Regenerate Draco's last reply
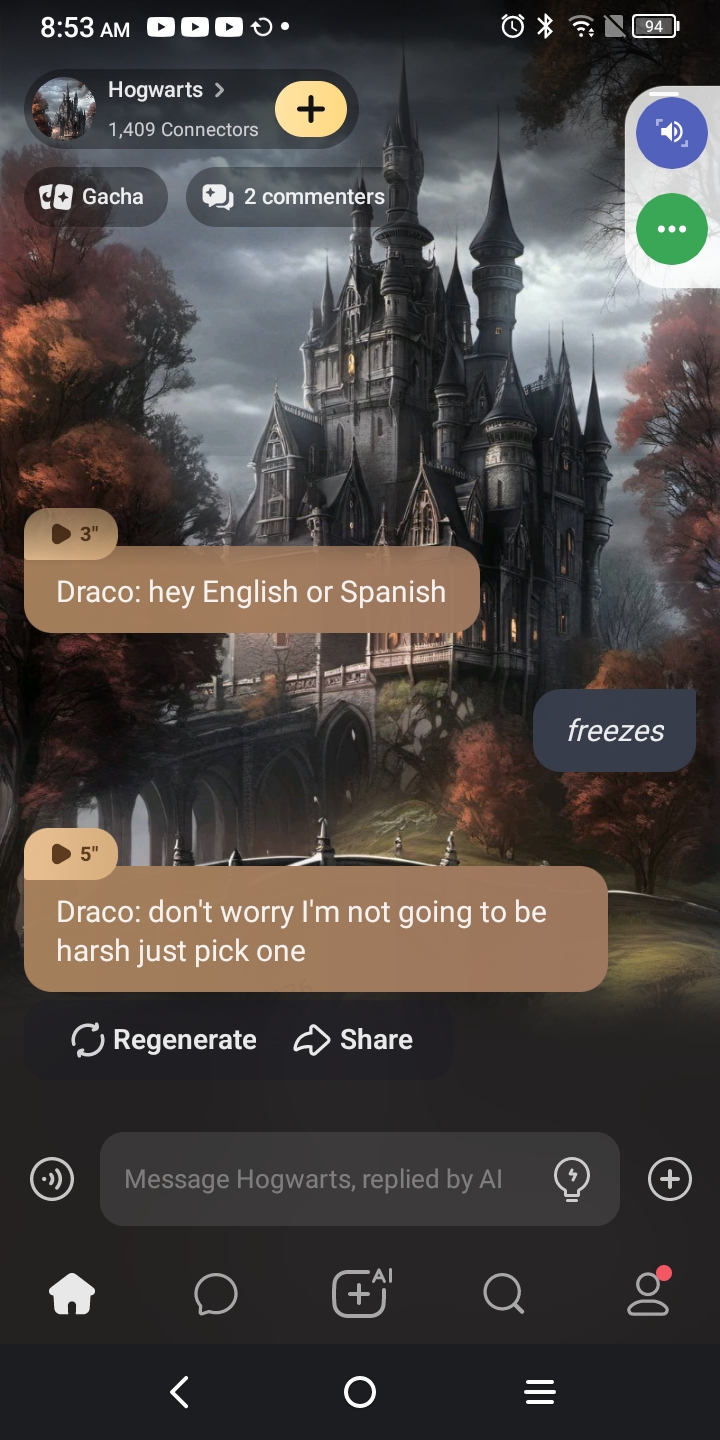The height and width of the screenshot is (1440, 720). (165, 1040)
